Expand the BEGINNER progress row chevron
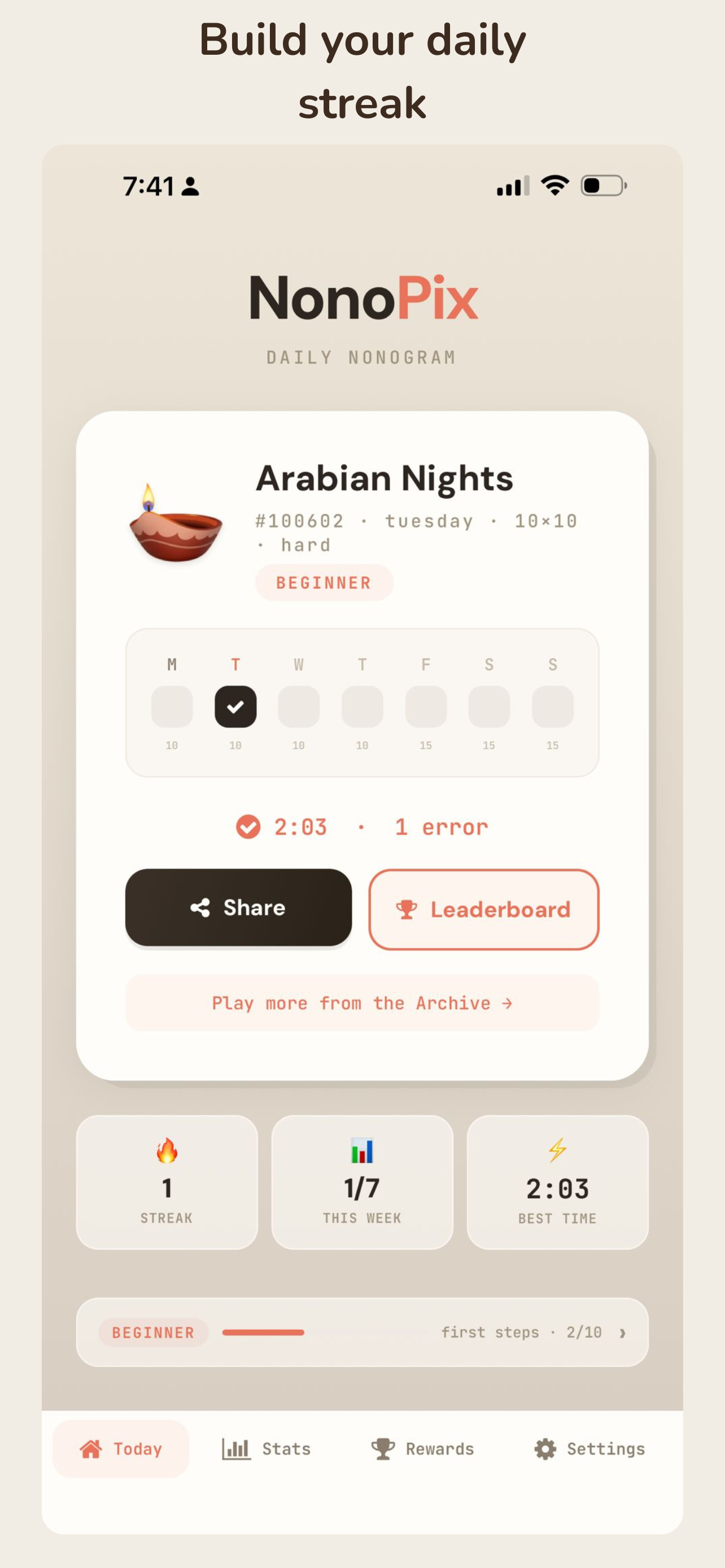 (x=622, y=1333)
